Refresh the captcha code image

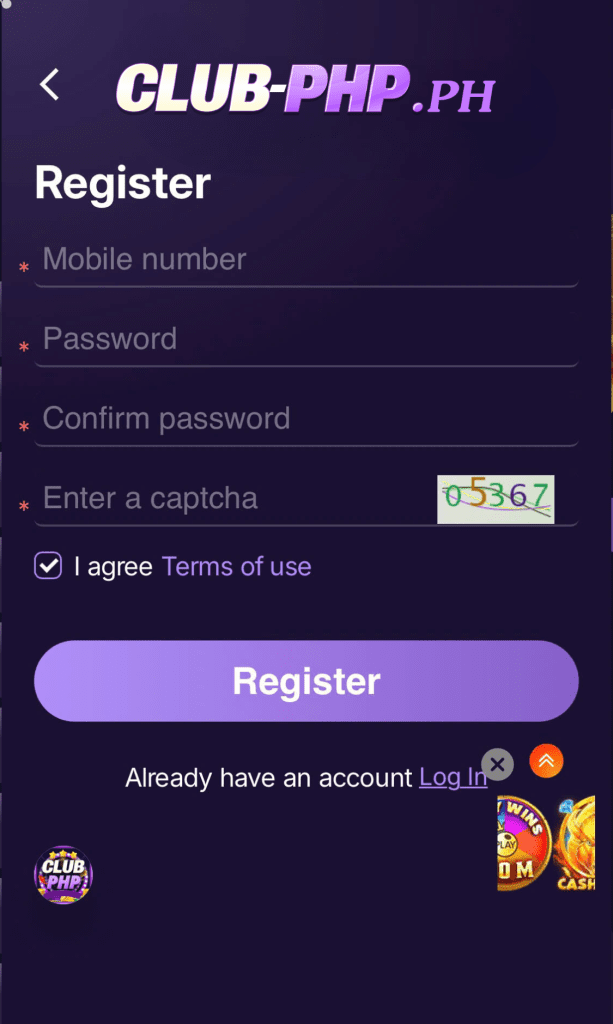click(496, 499)
